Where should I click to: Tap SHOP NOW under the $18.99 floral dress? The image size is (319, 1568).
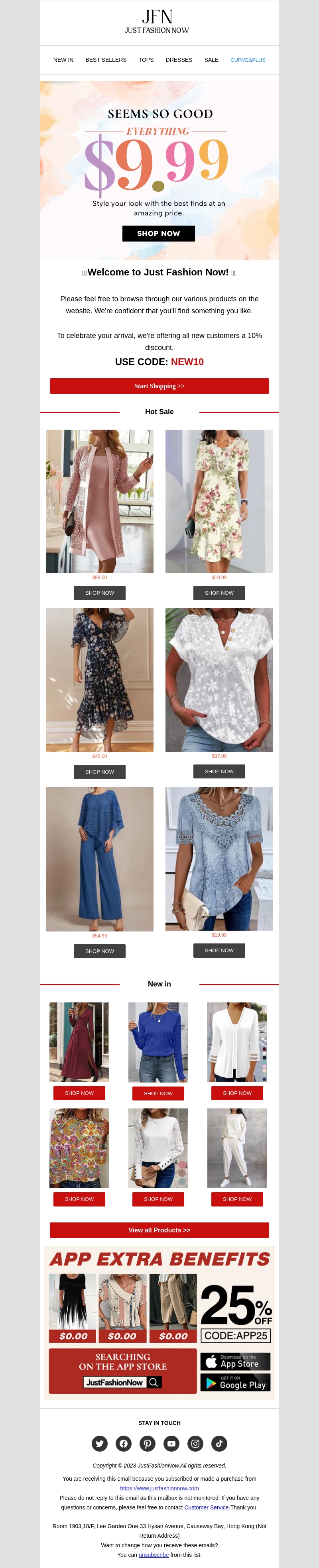[x=219, y=593]
